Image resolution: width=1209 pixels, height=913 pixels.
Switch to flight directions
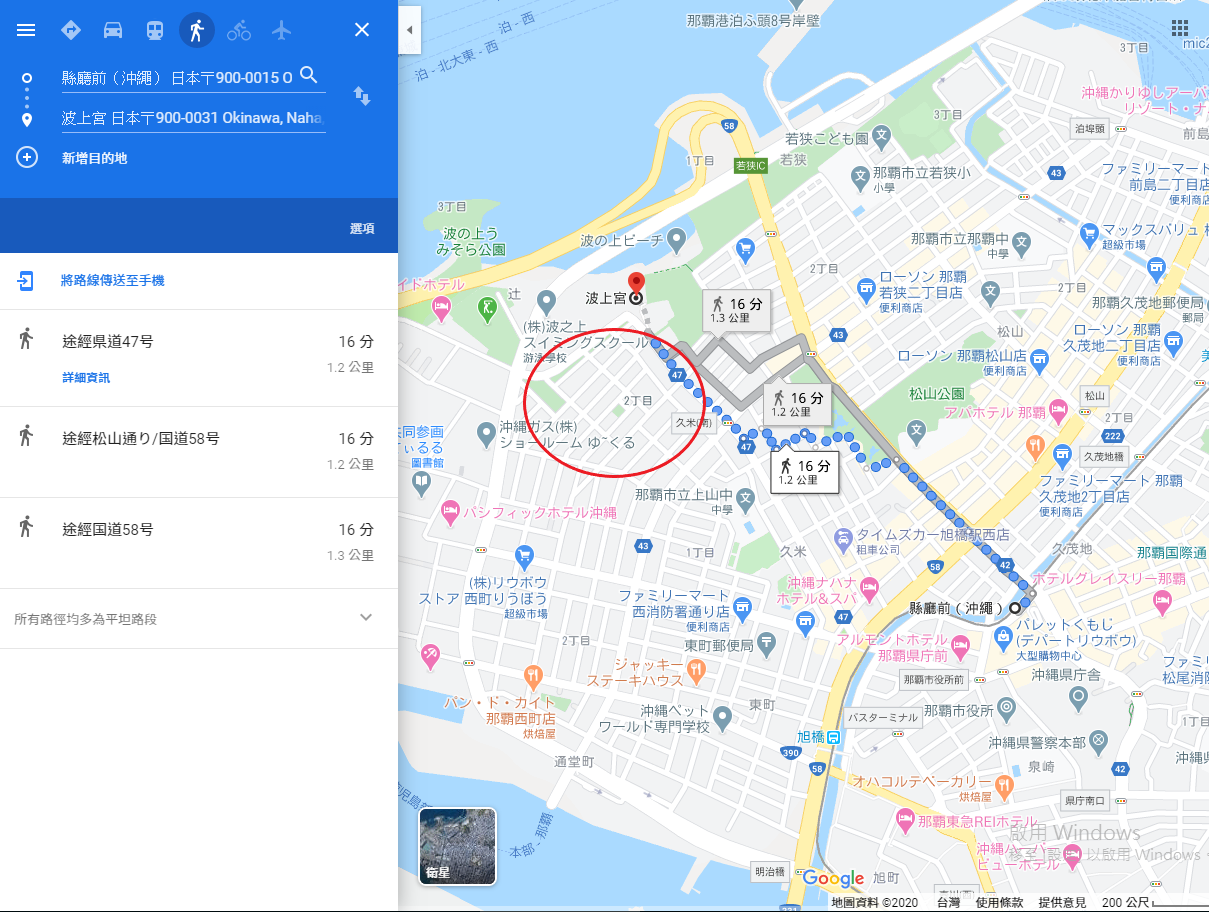[x=281, y=30]
